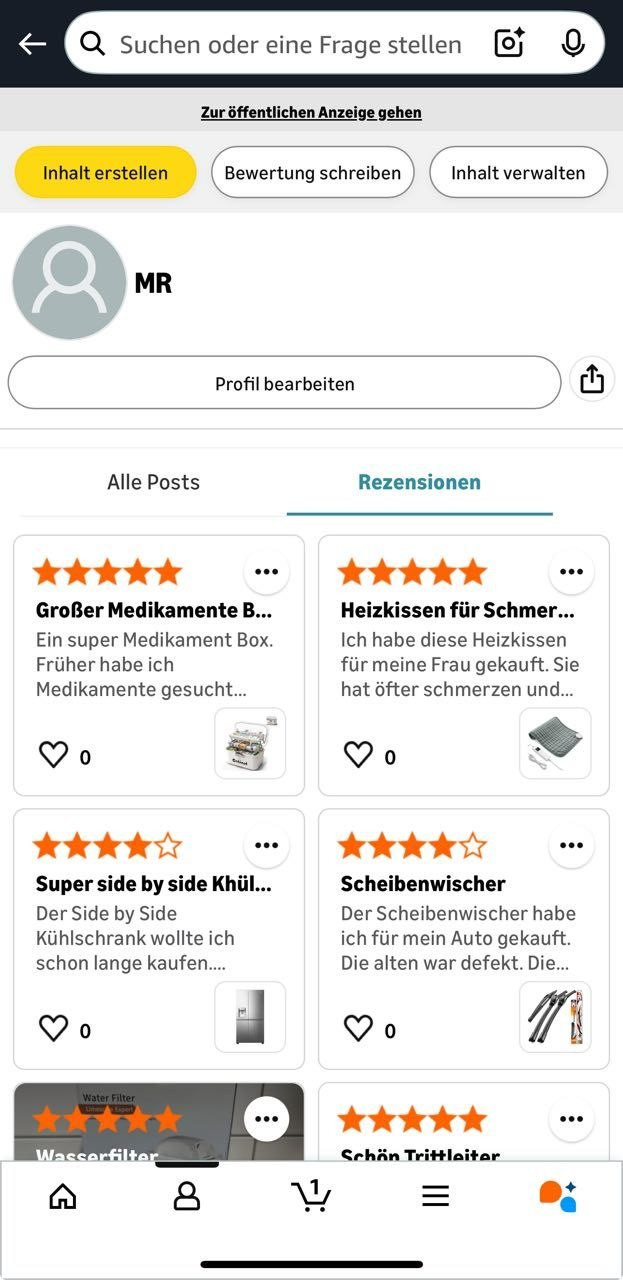Image resolution: width=623 pixels, height=1280 pixels.
Task: Open the Super side by side Kühlschrank review
Action: tap(153, 884)
